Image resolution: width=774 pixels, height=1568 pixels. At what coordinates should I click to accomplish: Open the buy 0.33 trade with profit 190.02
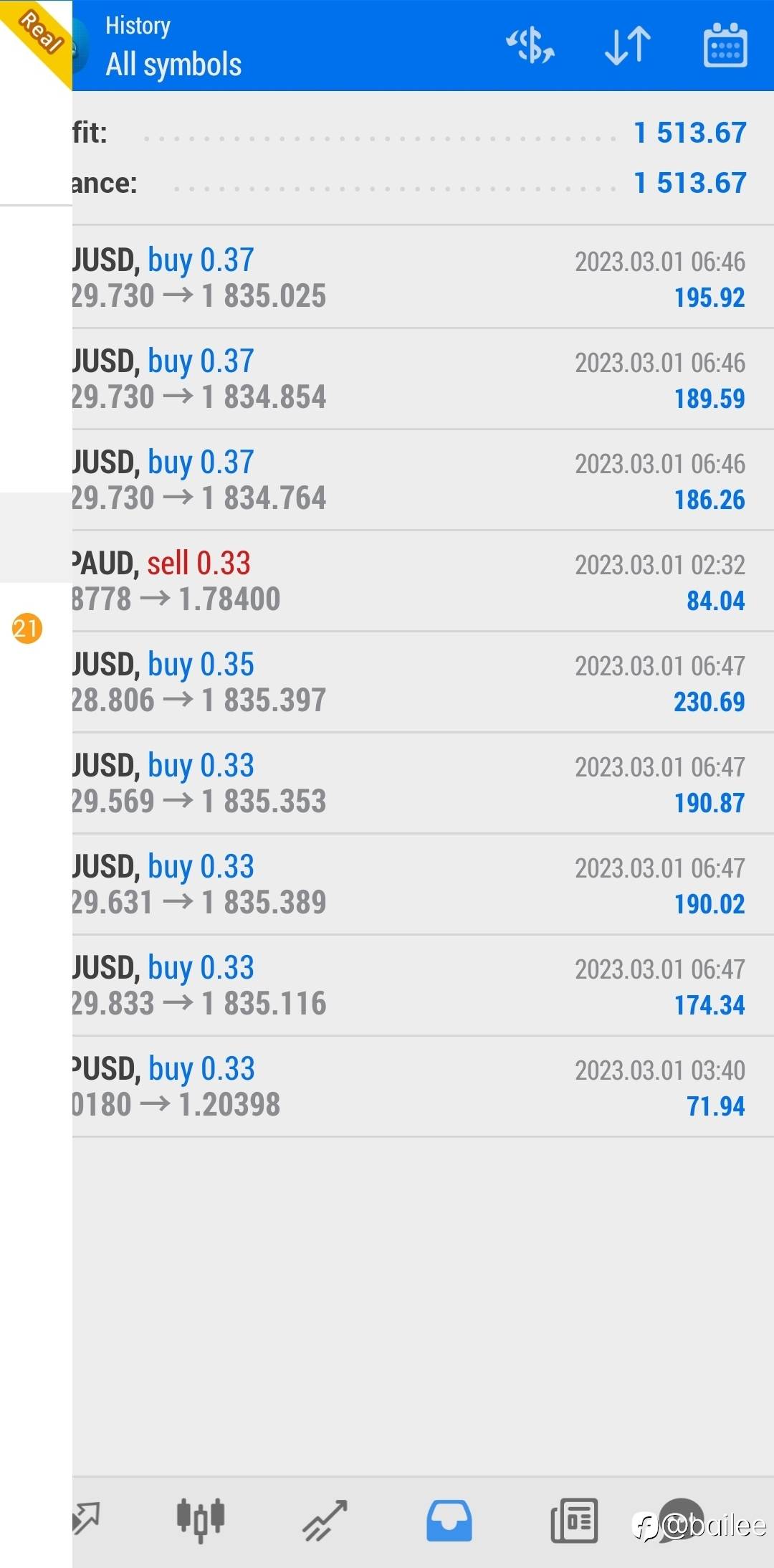423,885
